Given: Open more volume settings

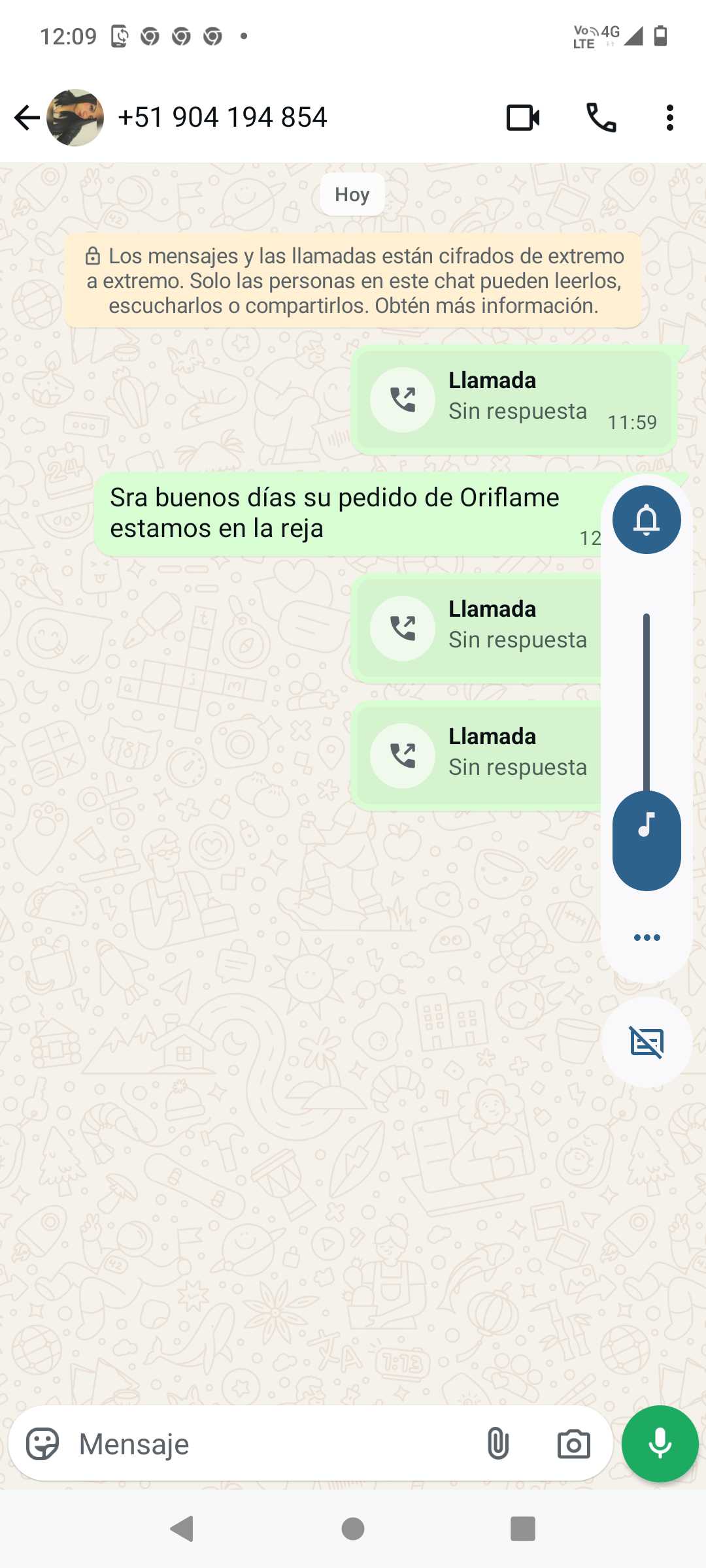Looking at the screenshot, I should coord(647,938).
